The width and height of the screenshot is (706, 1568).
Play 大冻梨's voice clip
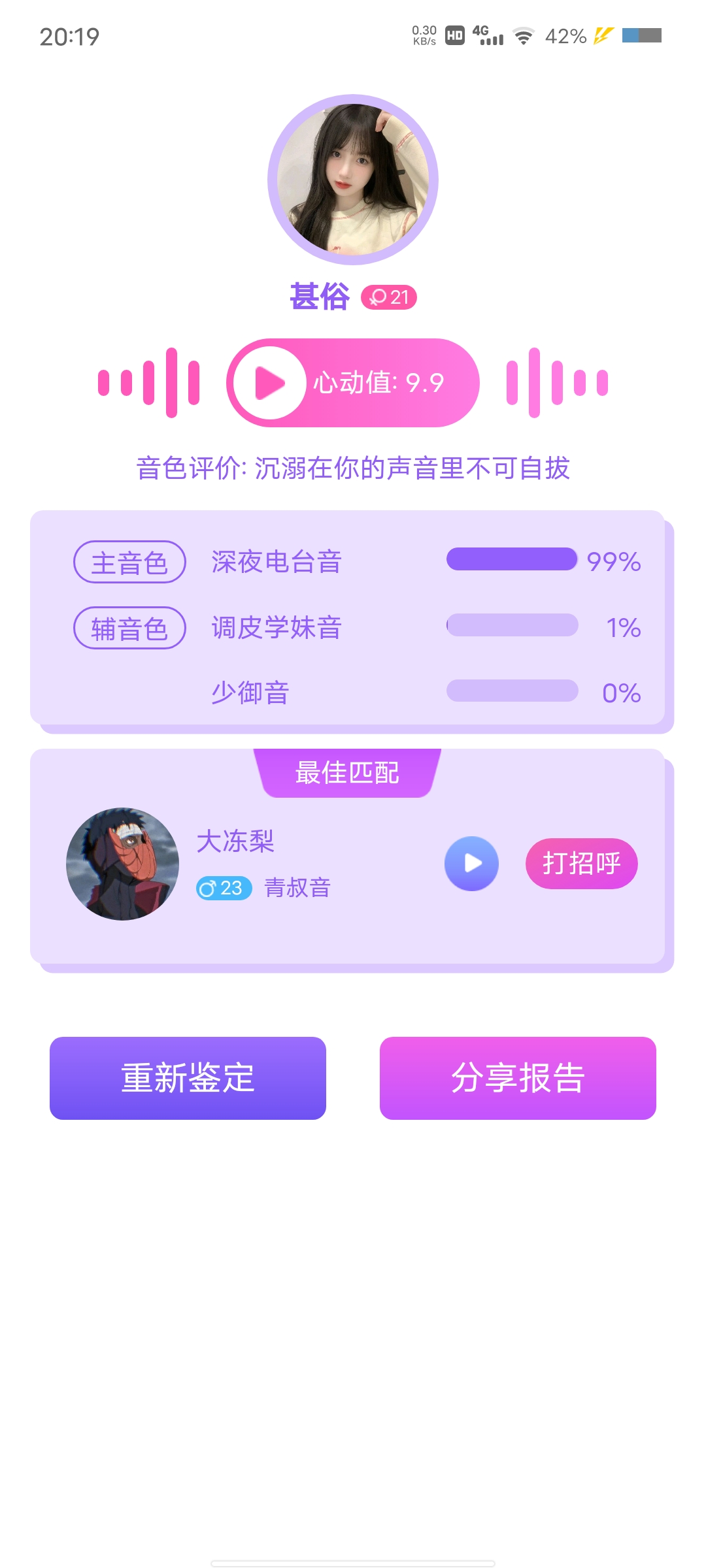click(x=471, y=863)
